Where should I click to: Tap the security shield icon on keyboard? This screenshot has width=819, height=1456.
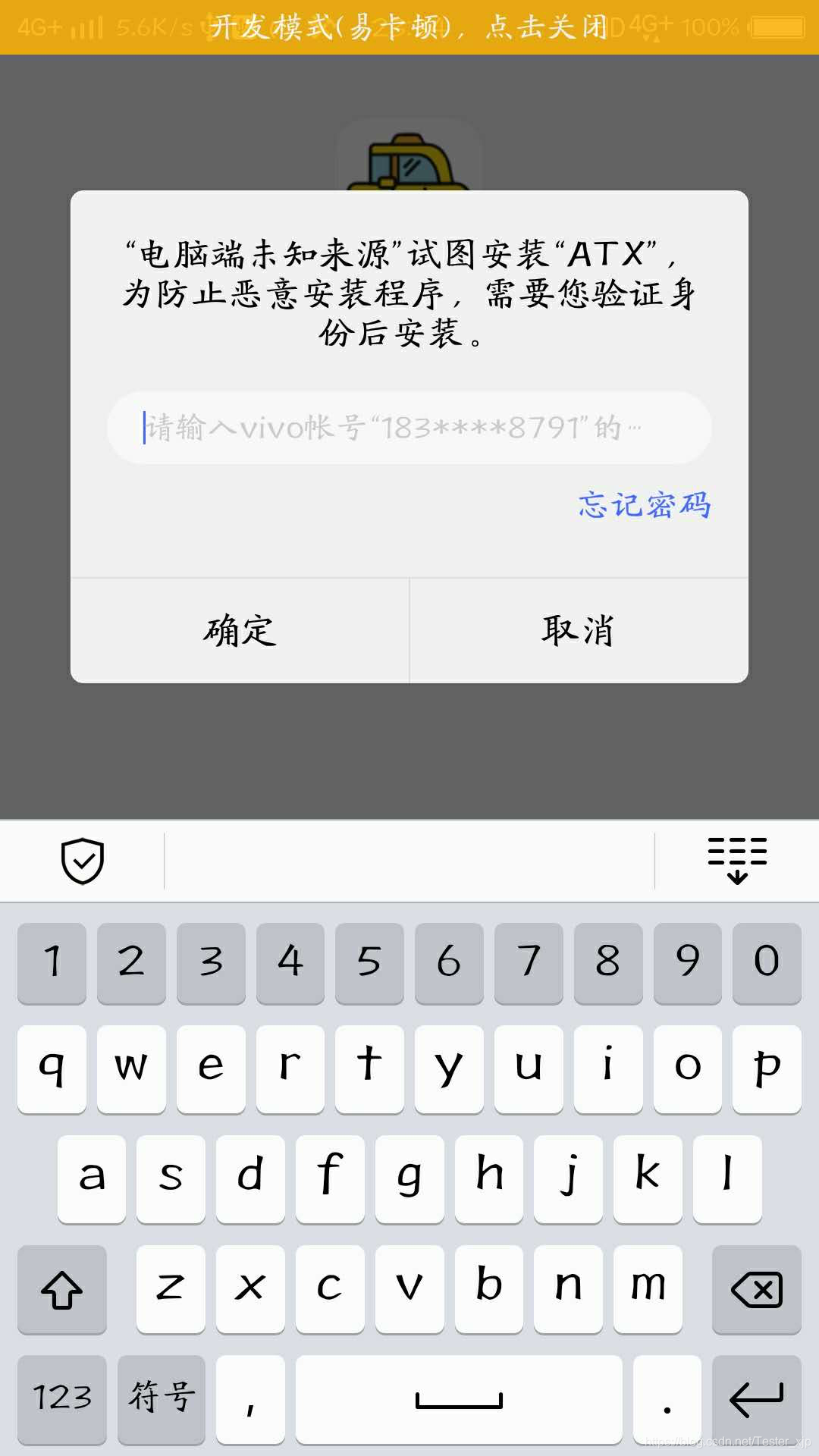click(82, 861)
